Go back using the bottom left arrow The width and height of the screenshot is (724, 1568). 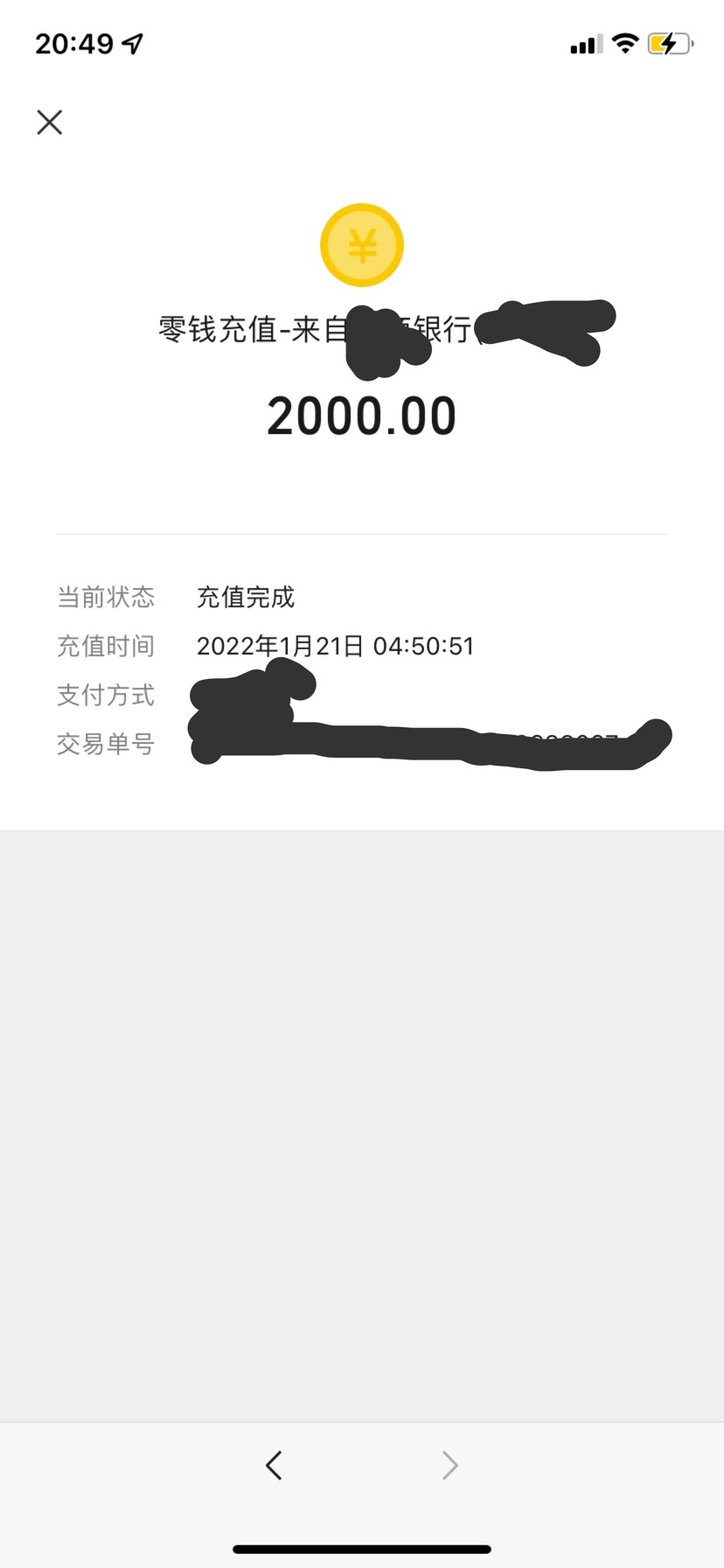(274, 1464)
